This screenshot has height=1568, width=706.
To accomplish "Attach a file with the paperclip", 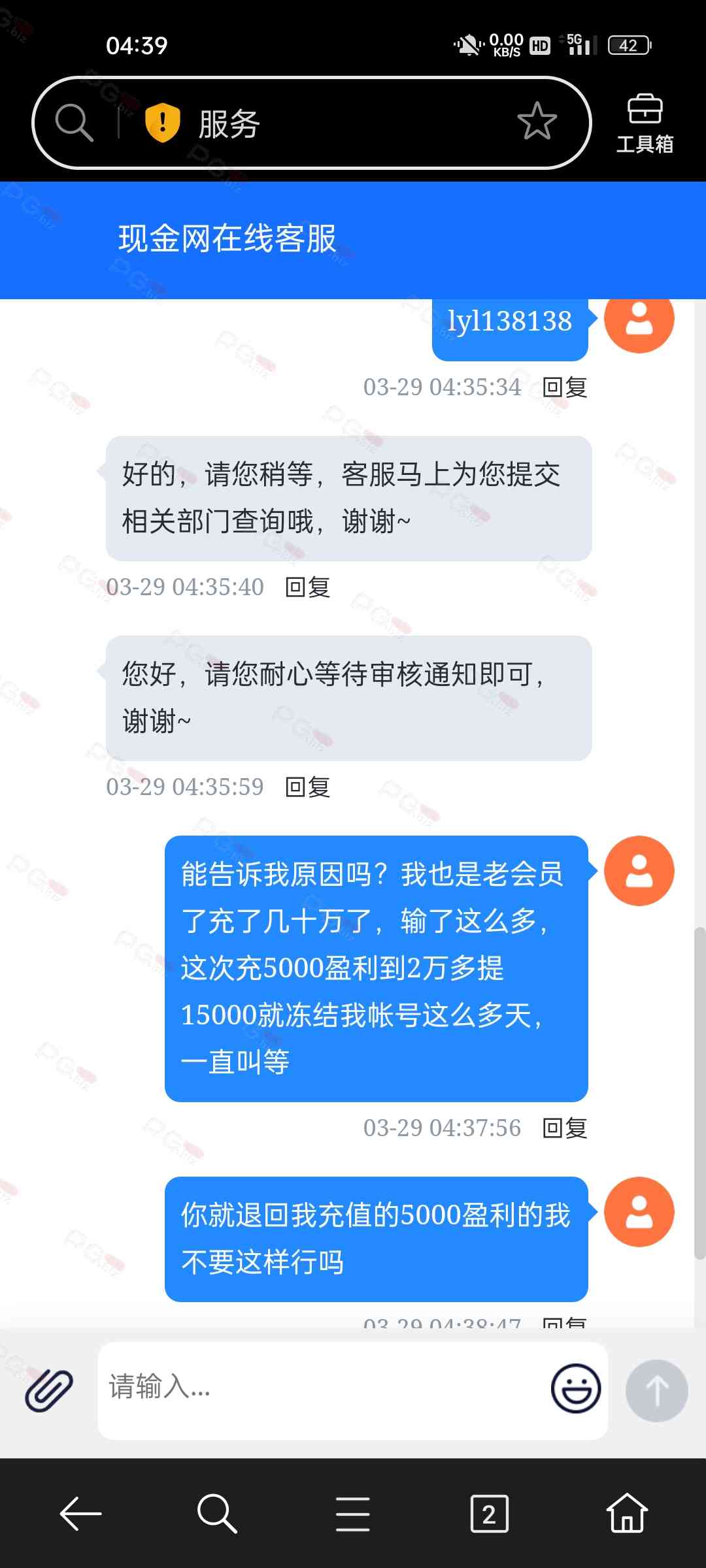I will pyautogui.click(x=48, y=1390).
